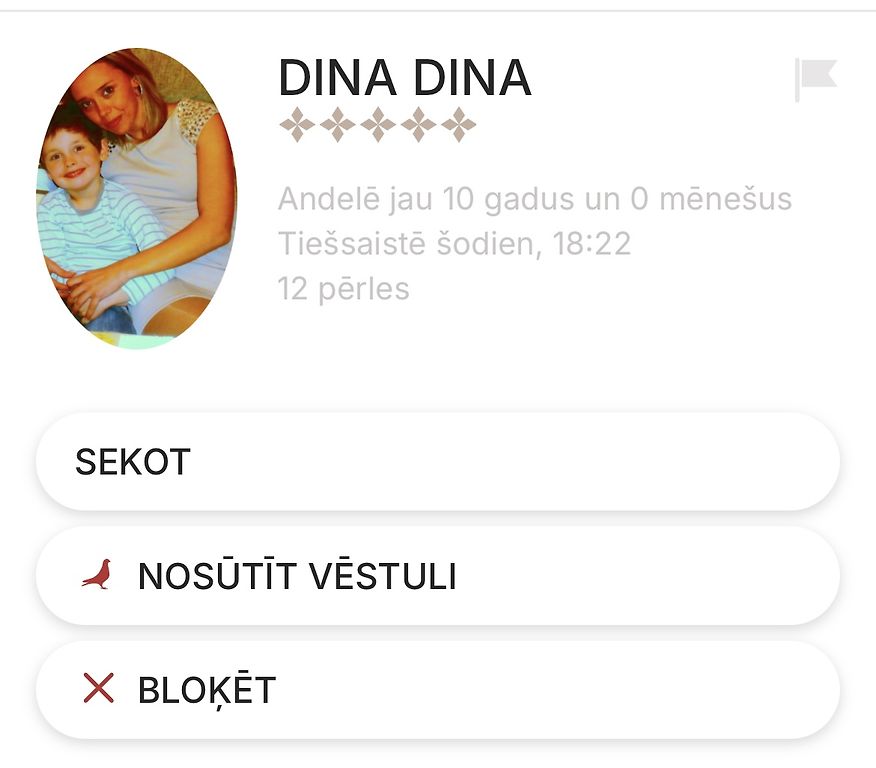
Task: Send a letter via Nosūtīt vēstuli
Action: click(437, 576)
